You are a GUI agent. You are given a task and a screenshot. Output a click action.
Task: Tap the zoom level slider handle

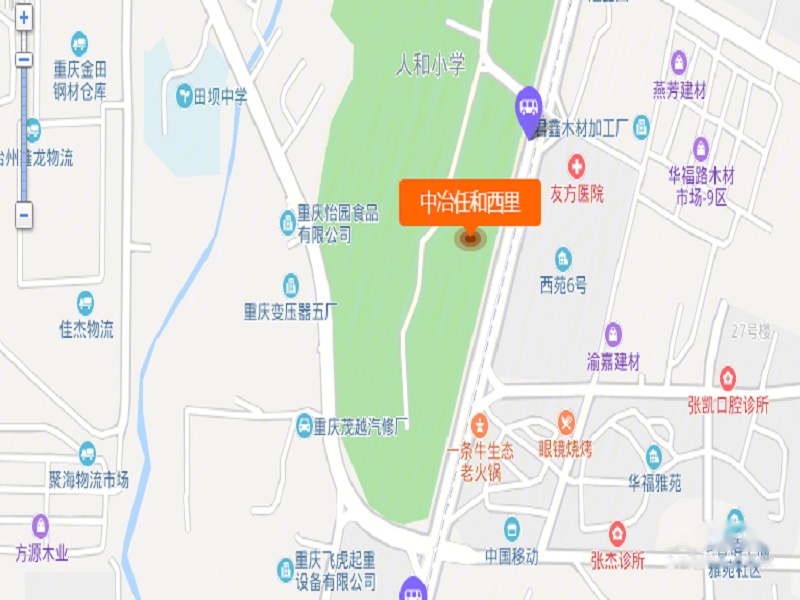pyautogui.click(x=24, y=60)
